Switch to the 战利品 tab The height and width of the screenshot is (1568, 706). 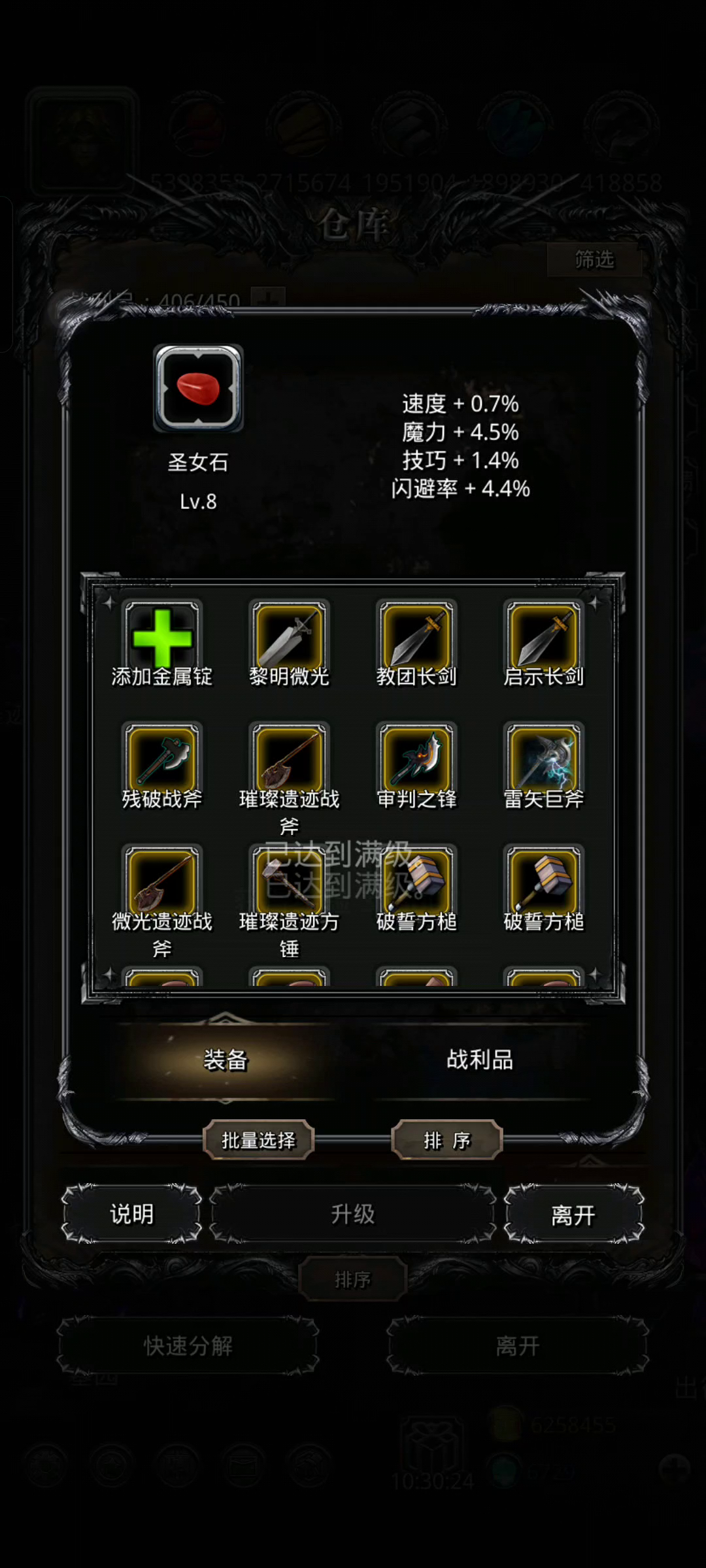[480, 1060]
